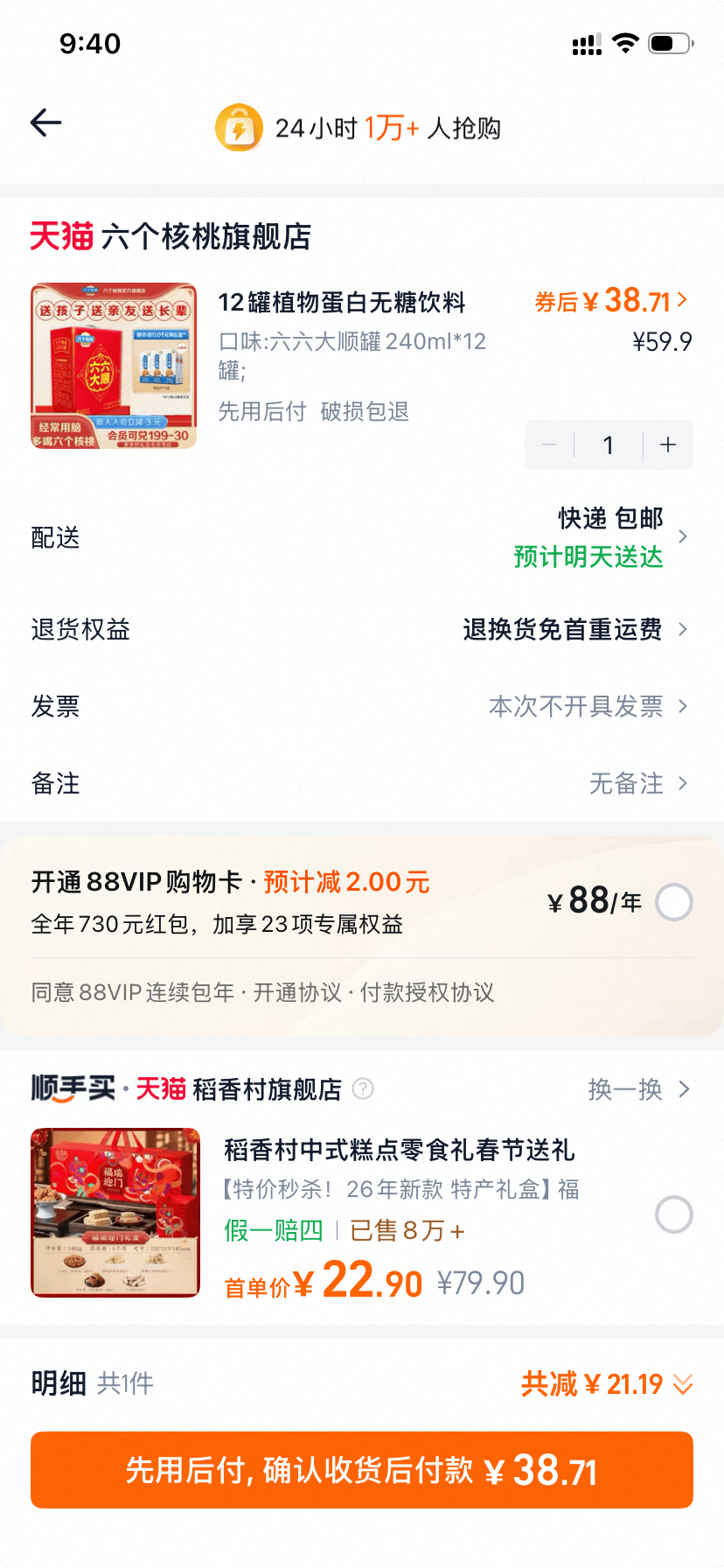This screenshot has width=724, height=1568.
Task: Click the lightning flash sale icon in header
Action: (238, 126)
